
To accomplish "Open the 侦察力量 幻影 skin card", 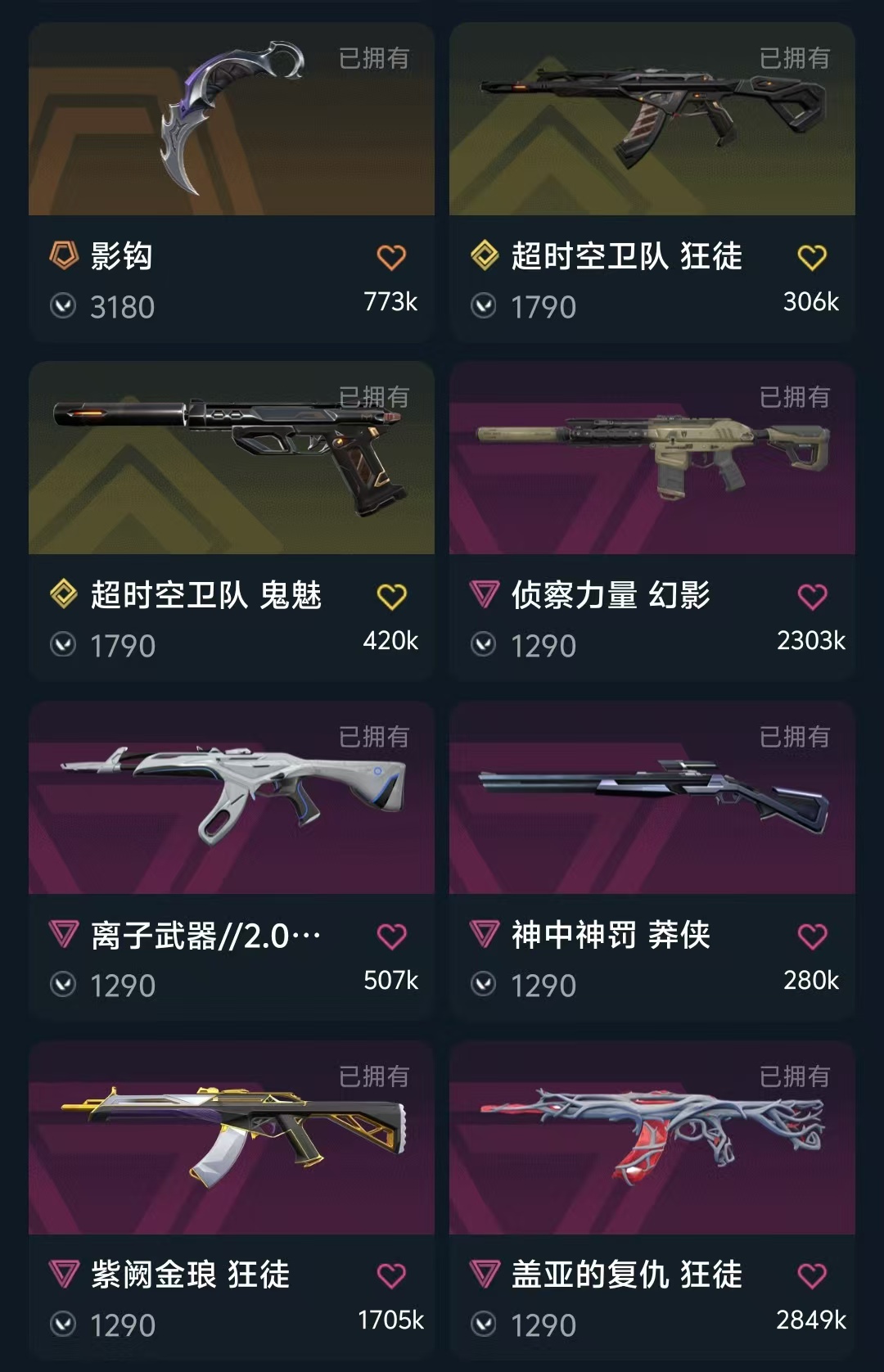I will coord(652,458).
